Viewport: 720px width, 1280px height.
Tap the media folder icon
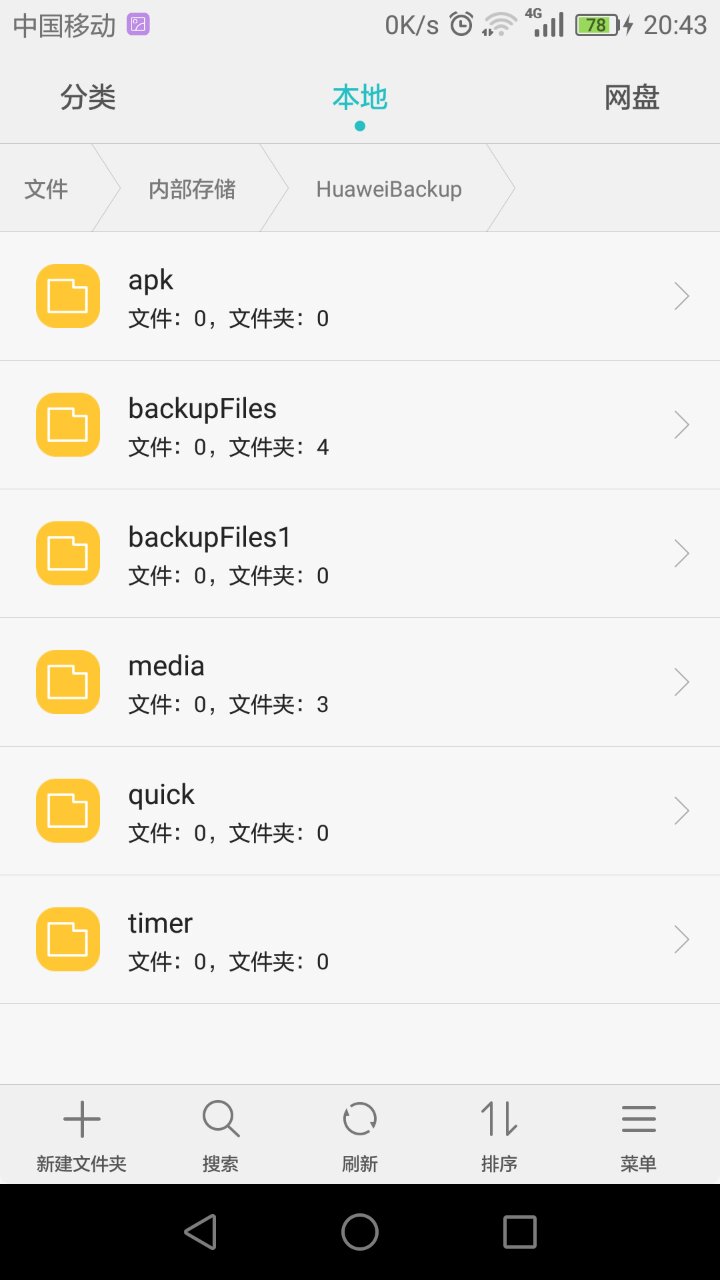tap(67, 682)
